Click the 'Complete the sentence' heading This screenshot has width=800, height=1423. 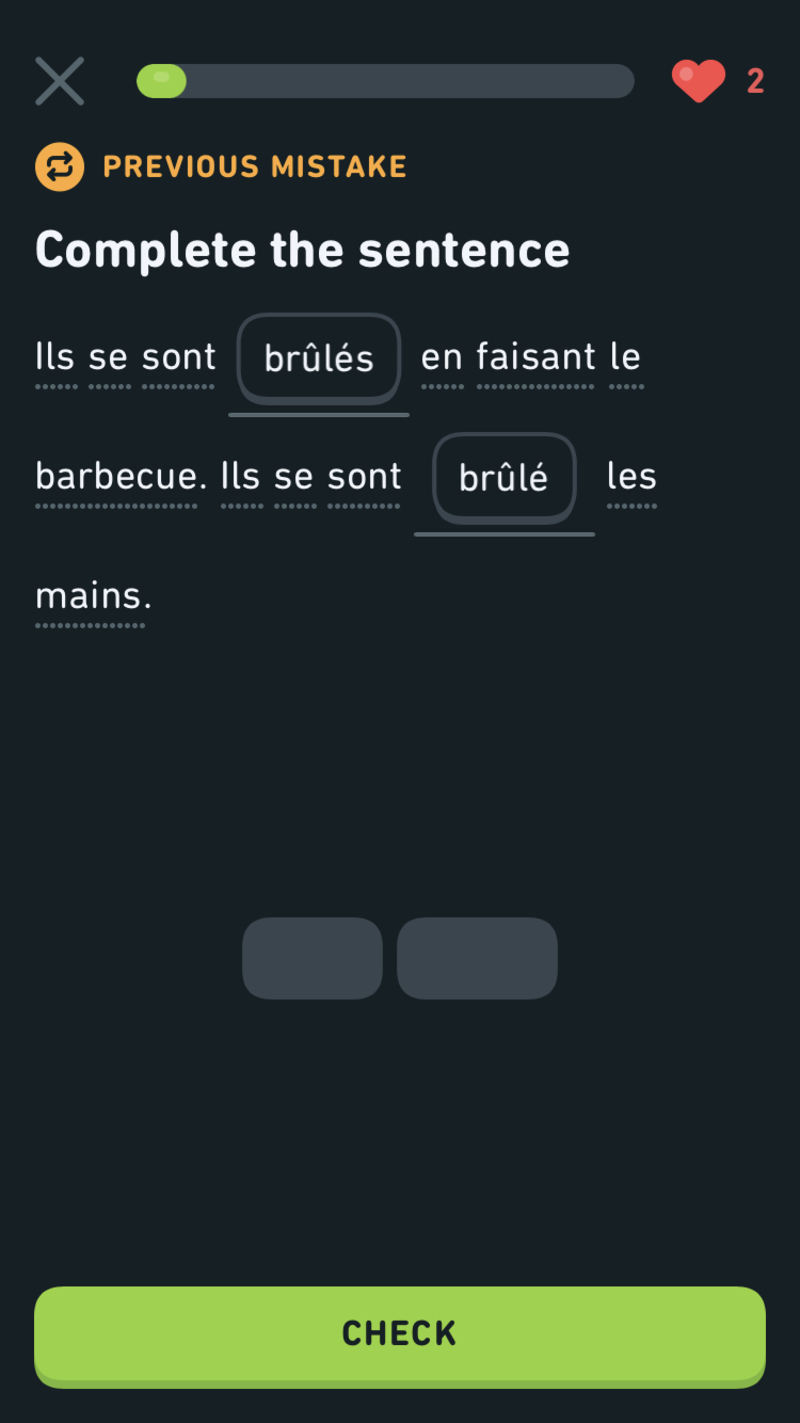301,250
